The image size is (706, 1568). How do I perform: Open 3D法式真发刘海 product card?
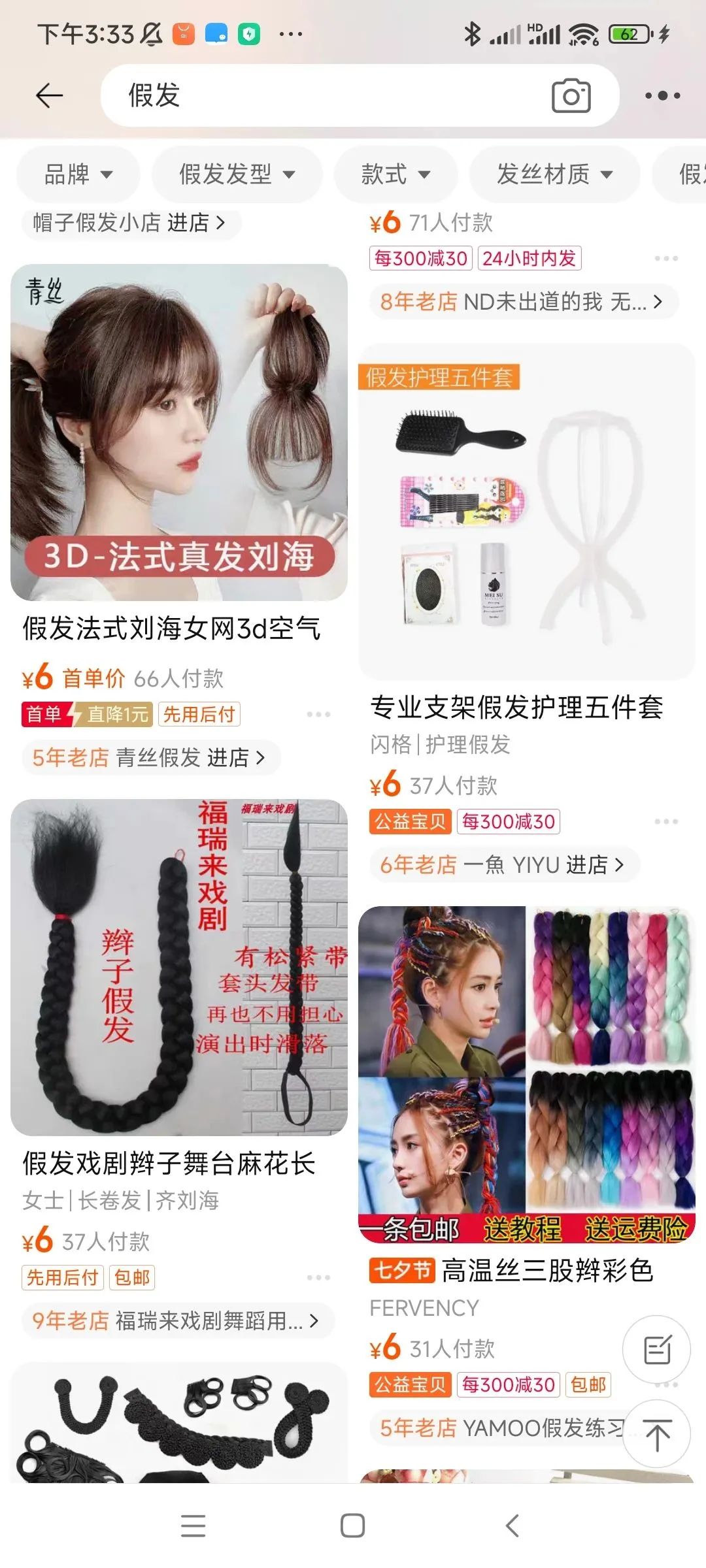point(179,433)
